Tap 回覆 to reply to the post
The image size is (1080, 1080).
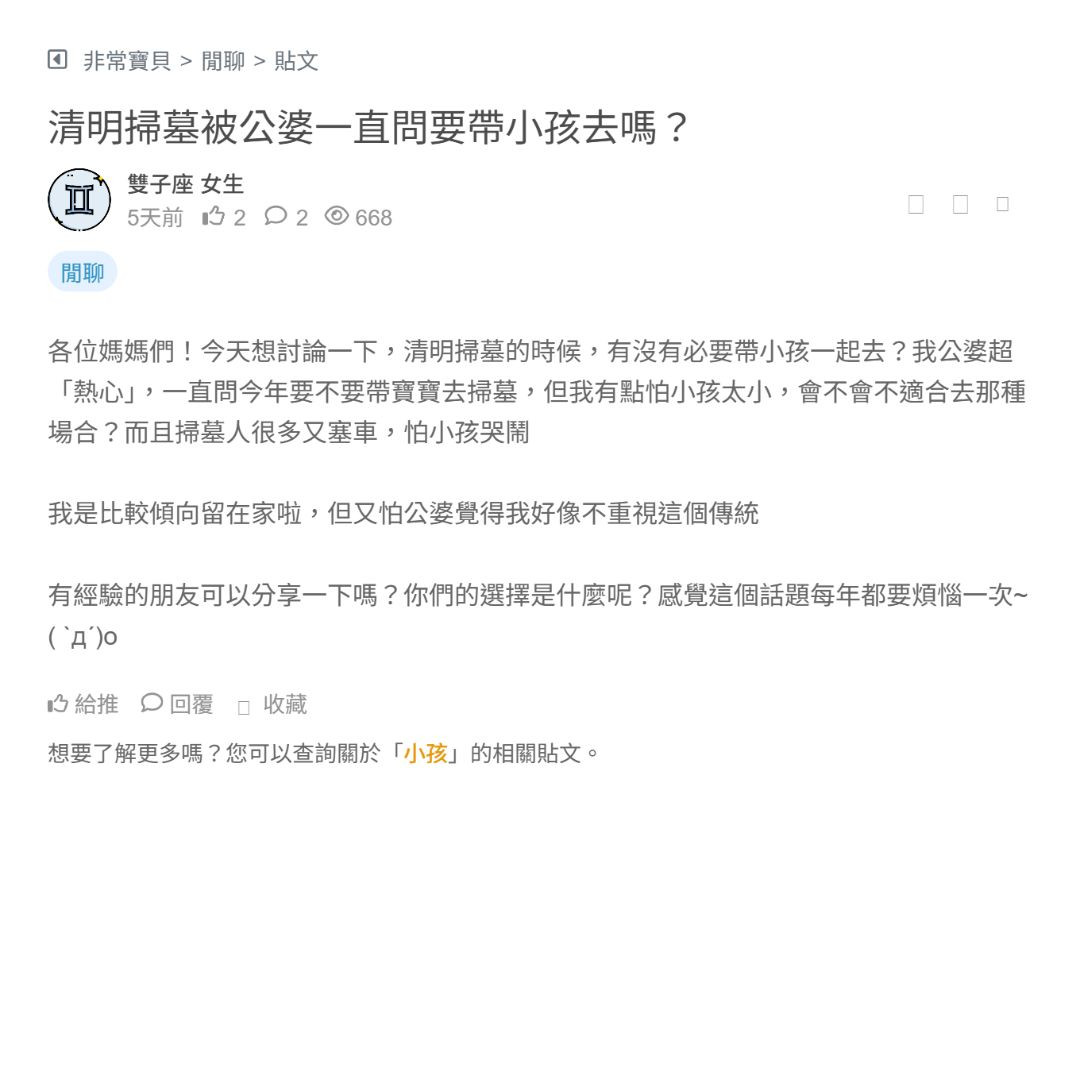pyautogui.click(x=178, y=704)
